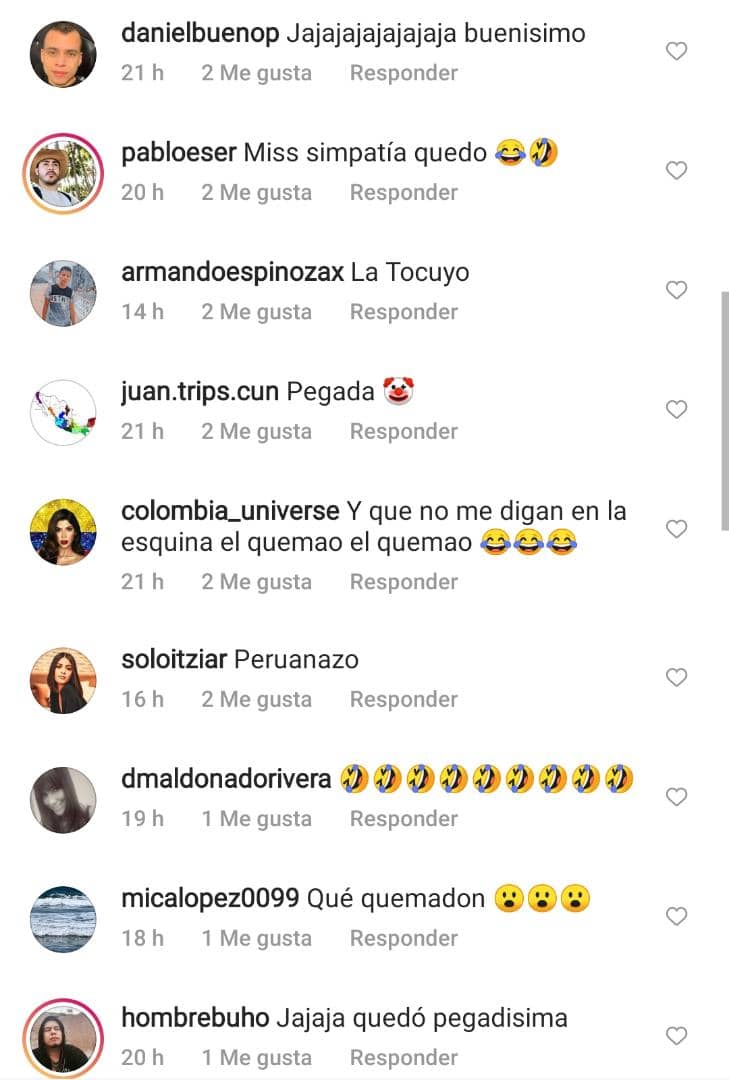729x1080 pixels.
Task: Like dmaldonadorivera's emoji comment
Action: tap(677, 797)
